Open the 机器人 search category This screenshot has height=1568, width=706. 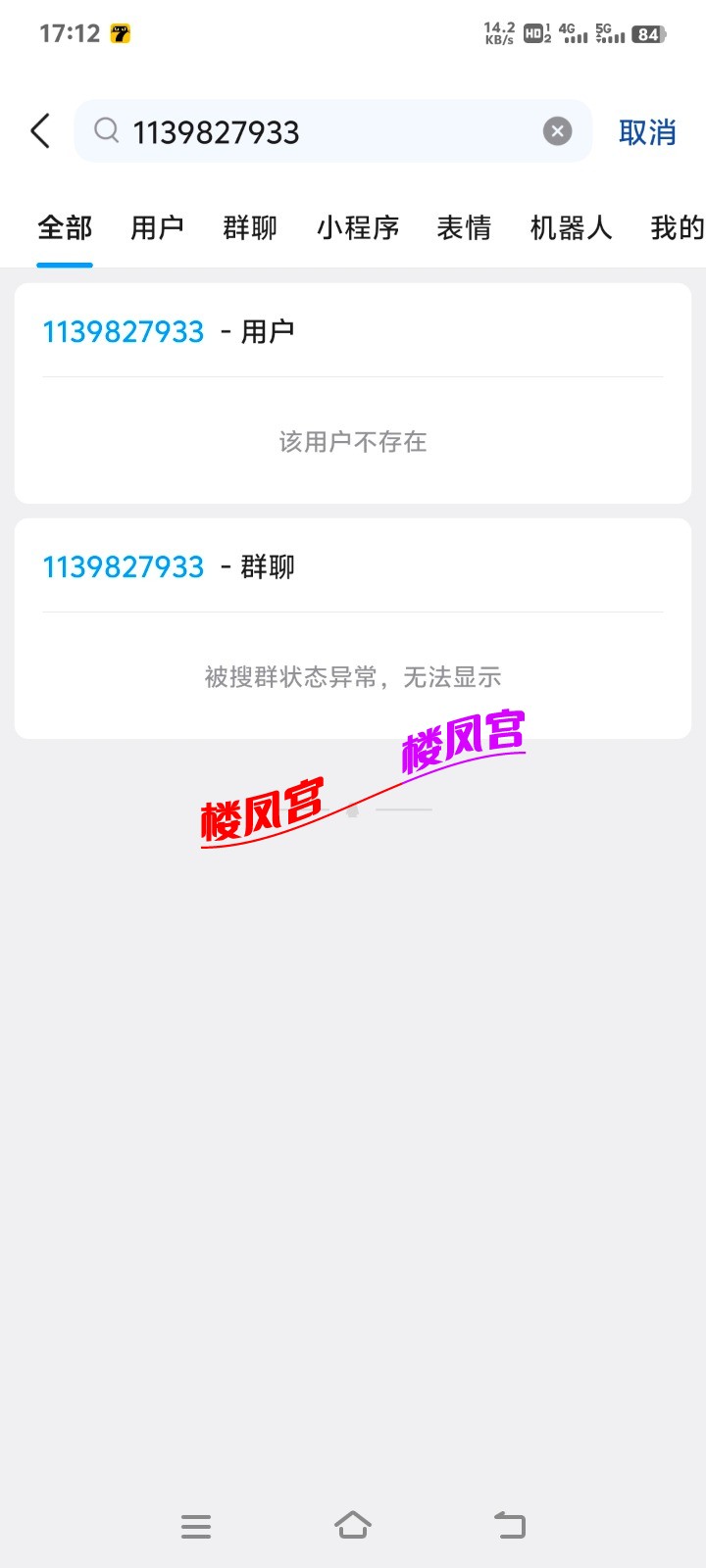pos(573,227)
